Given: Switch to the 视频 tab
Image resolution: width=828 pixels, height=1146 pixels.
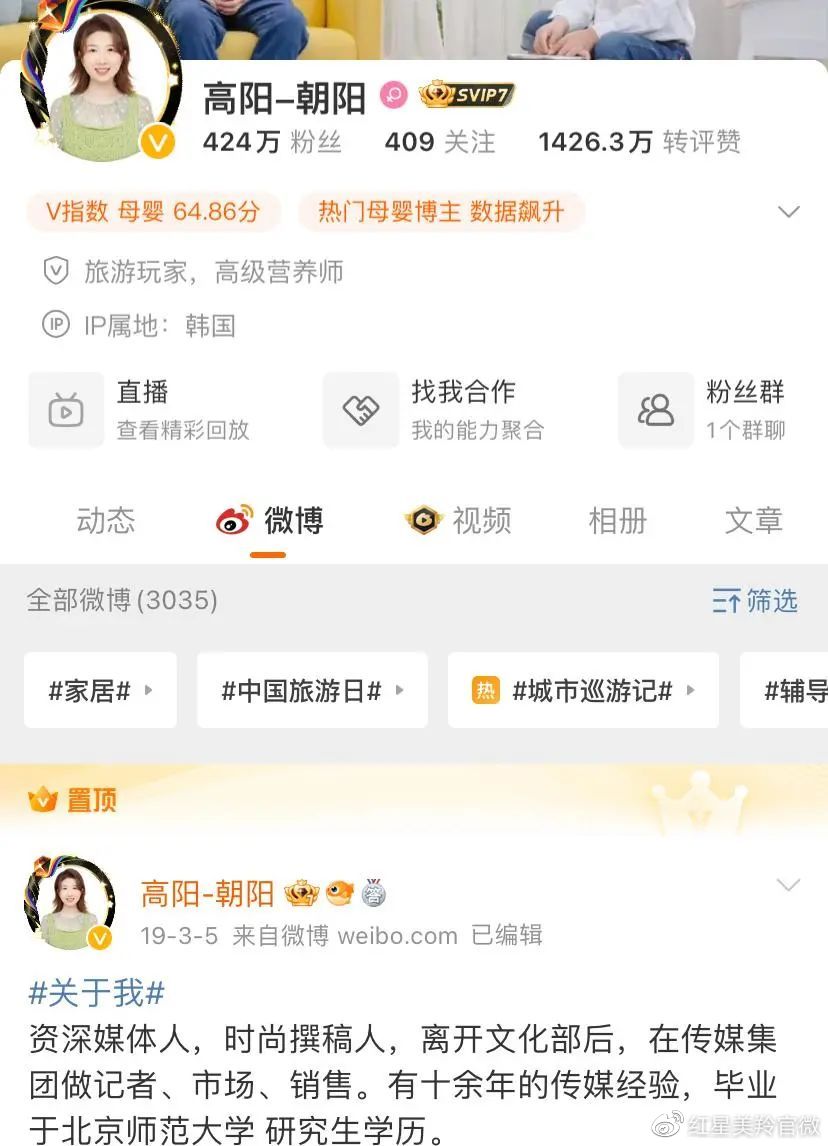Looking at the screenshot, I should point(459,520).
